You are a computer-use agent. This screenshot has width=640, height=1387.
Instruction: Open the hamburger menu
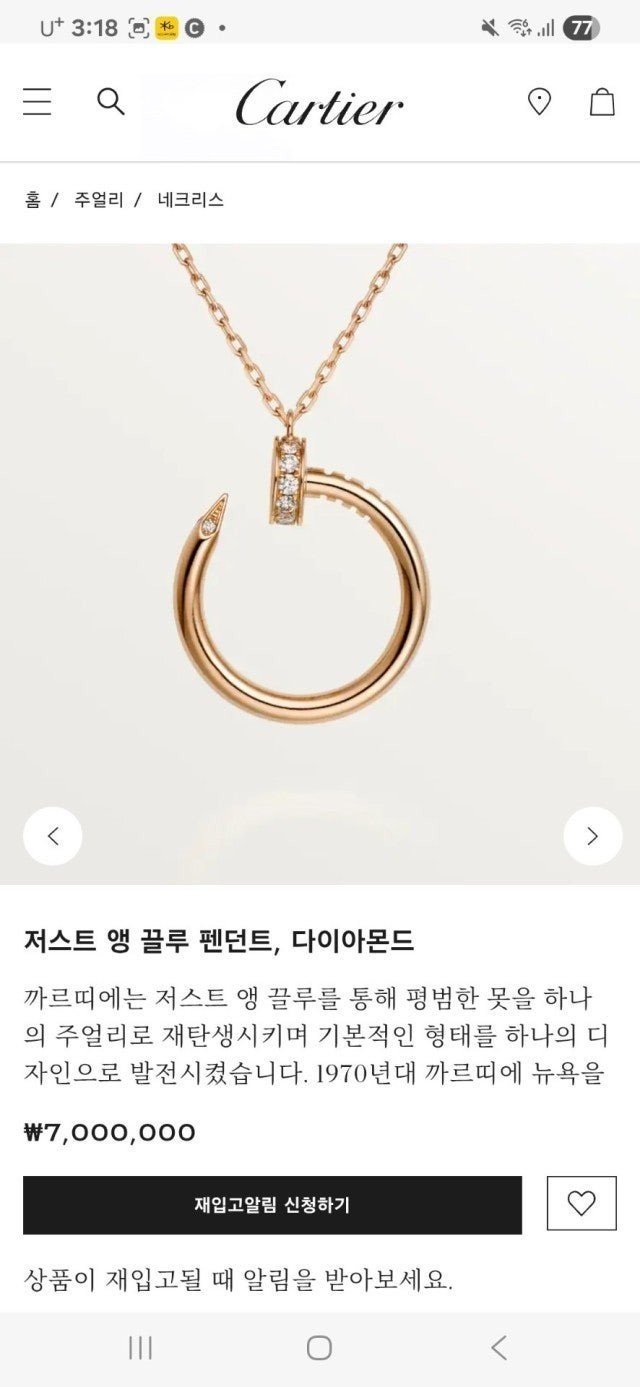pyautogui.click(x=37, y=102)
